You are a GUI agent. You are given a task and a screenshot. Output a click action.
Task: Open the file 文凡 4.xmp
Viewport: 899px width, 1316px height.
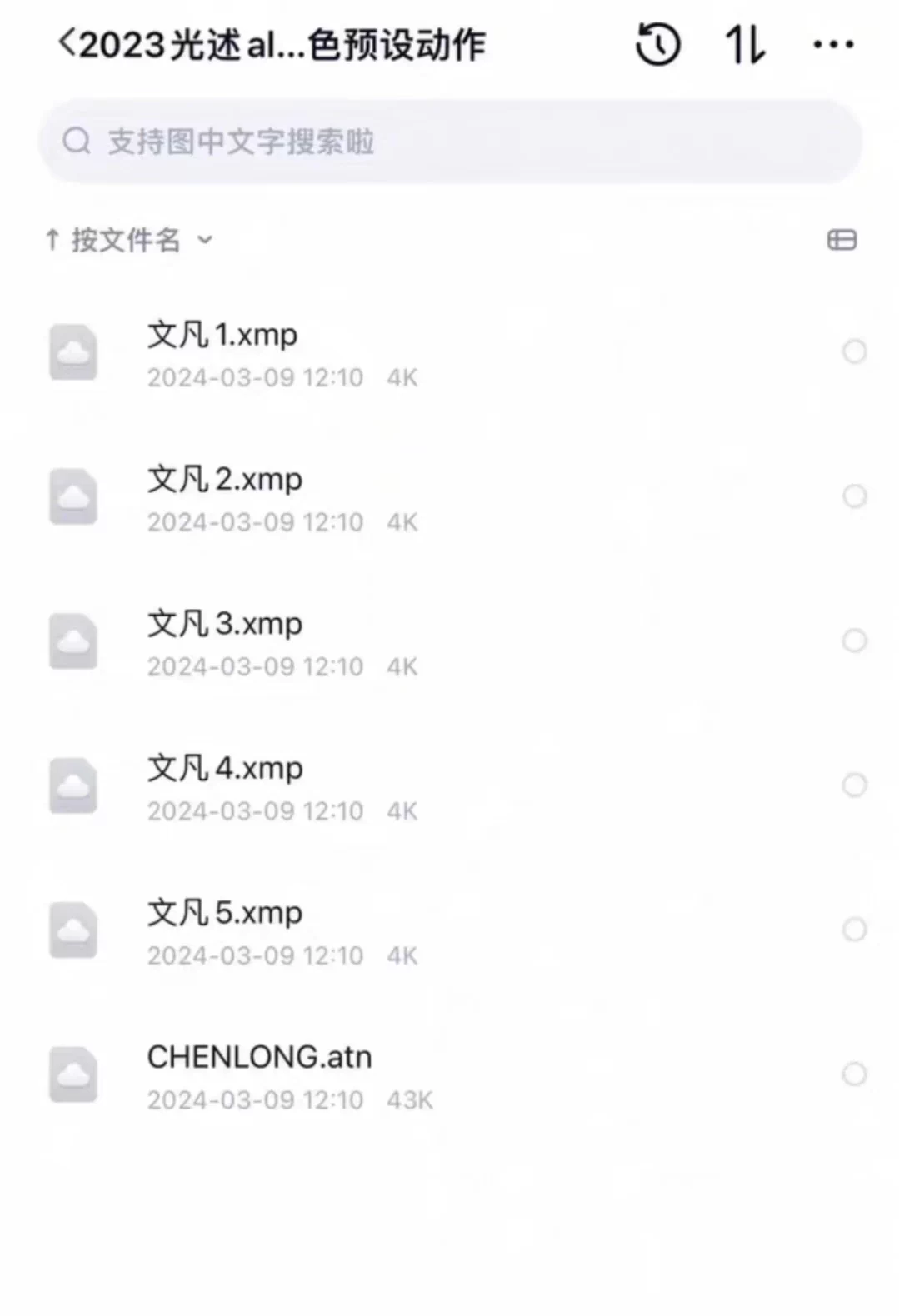[x=225, y=769]
